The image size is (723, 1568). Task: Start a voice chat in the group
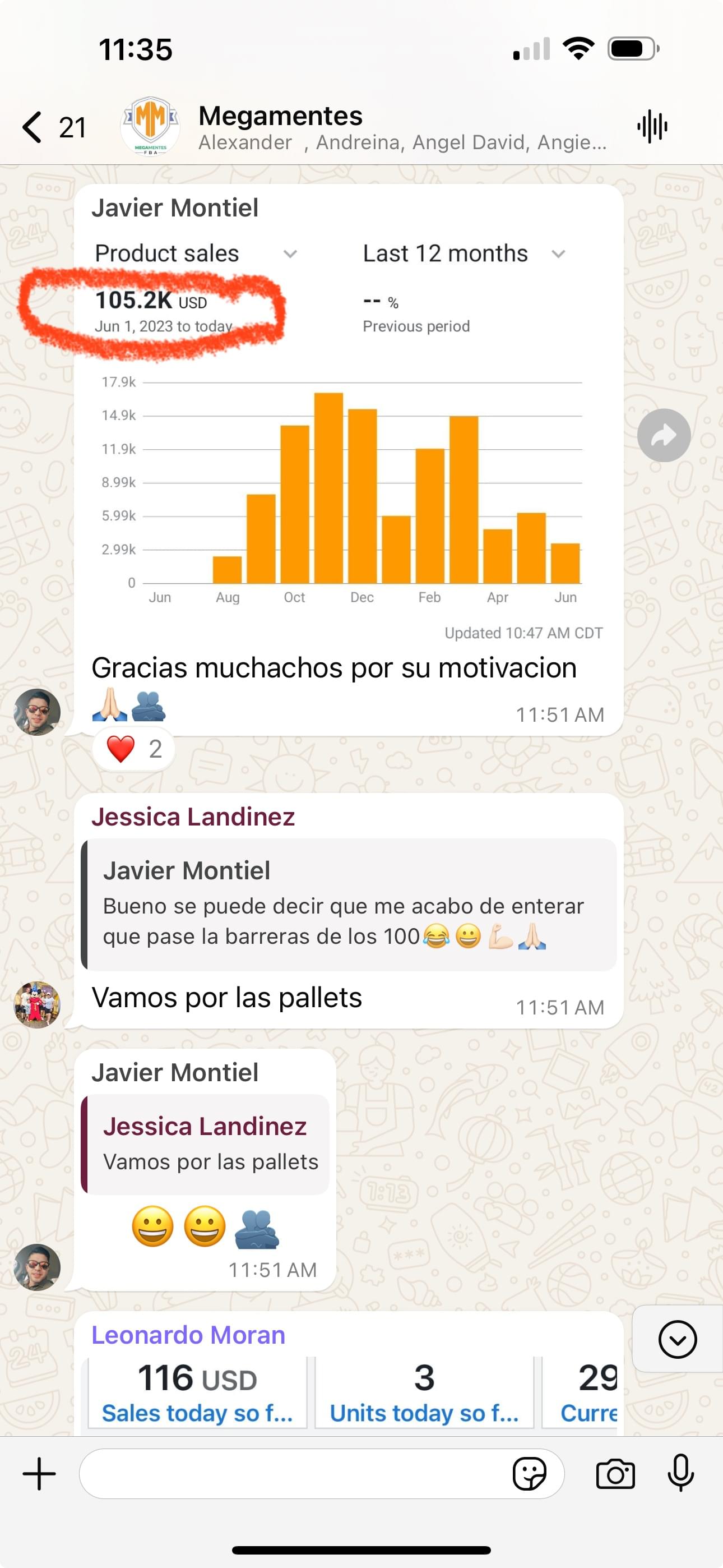point(652,127)
